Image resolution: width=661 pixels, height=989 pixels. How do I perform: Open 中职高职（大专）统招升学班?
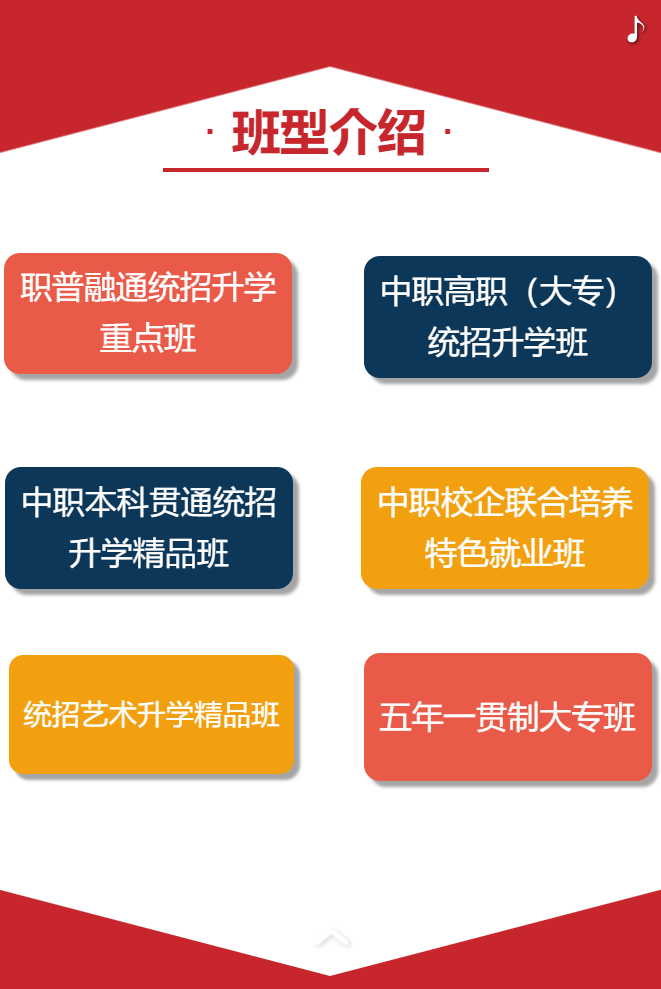click(x=508, y=317)
